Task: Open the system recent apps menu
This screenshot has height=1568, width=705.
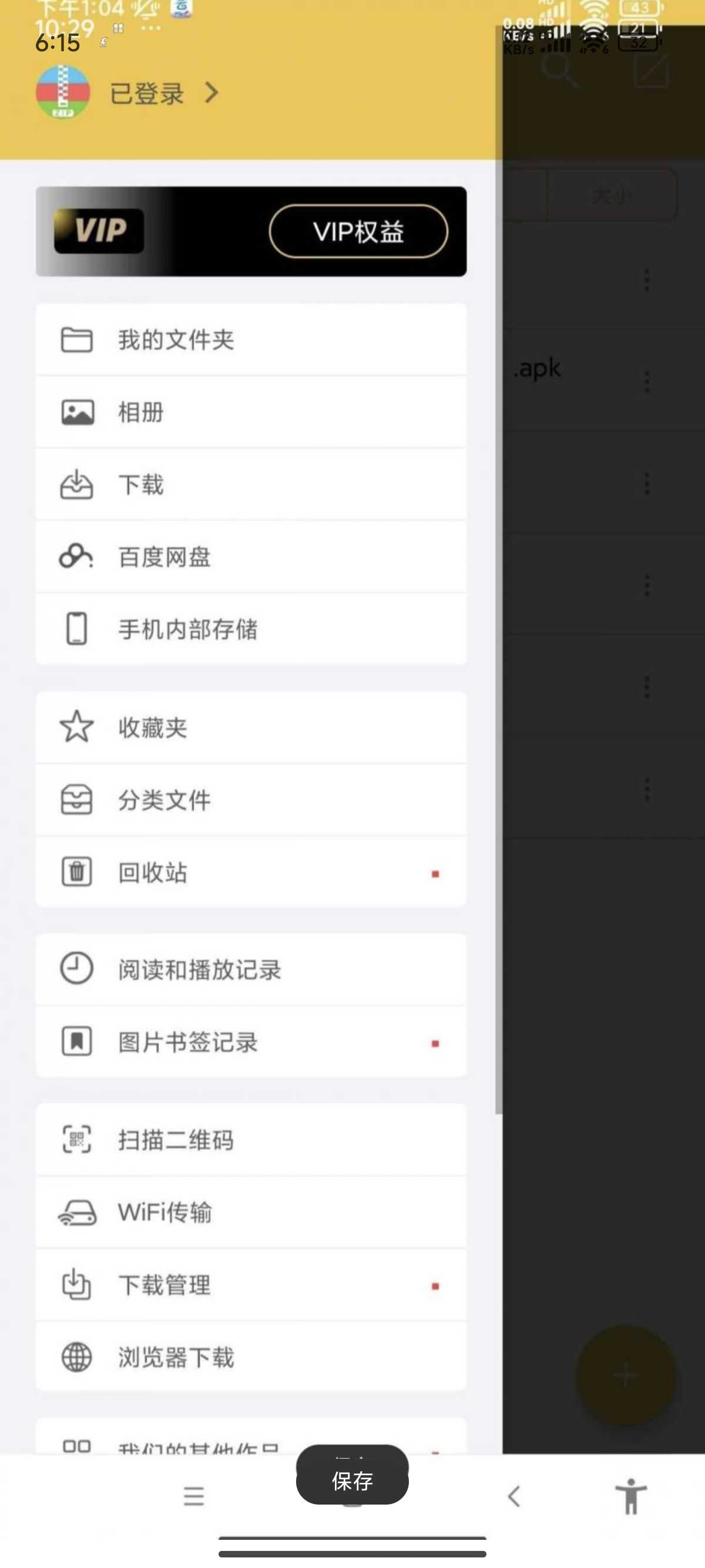Action: pos(194,1496)
